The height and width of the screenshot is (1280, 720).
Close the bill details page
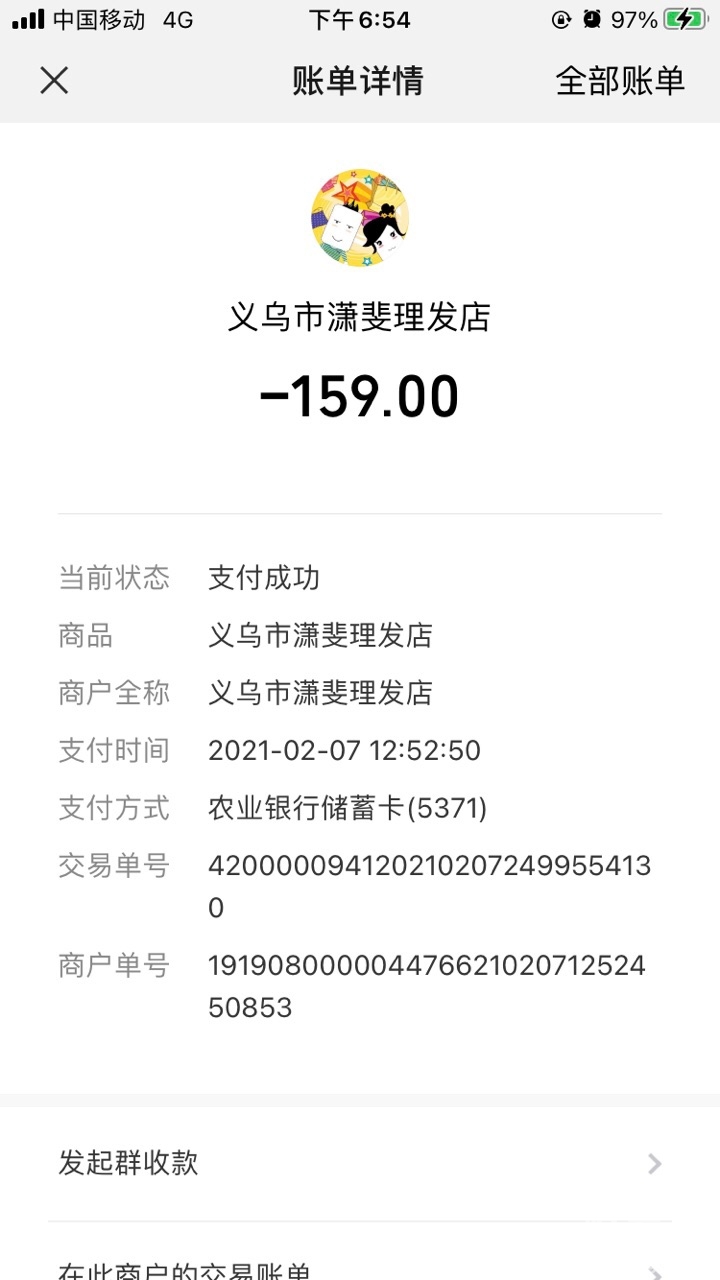click(54, 80)
